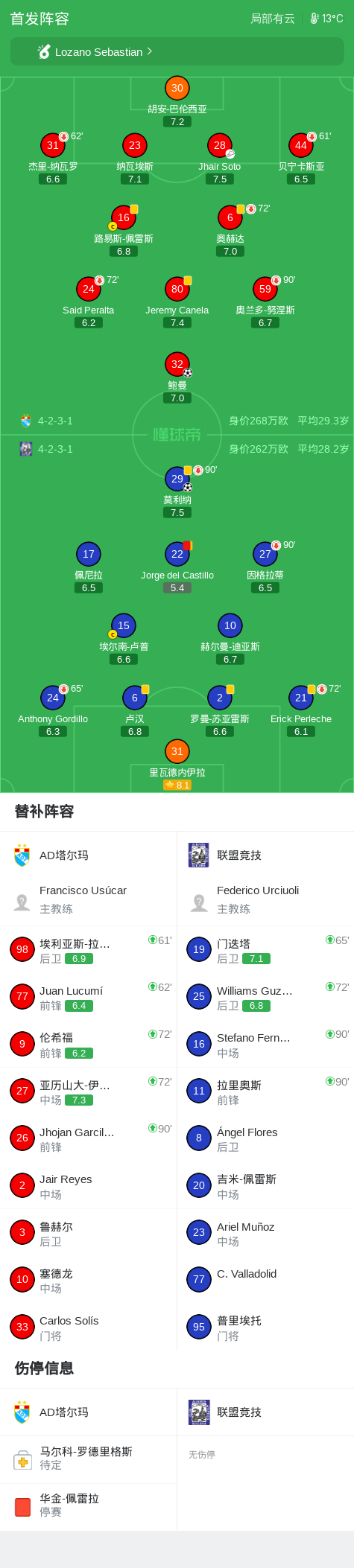Viewport: 354px width, 1568px height.
Task: Open substitute Juan Lucumí details
Action: tap(89, 997)
